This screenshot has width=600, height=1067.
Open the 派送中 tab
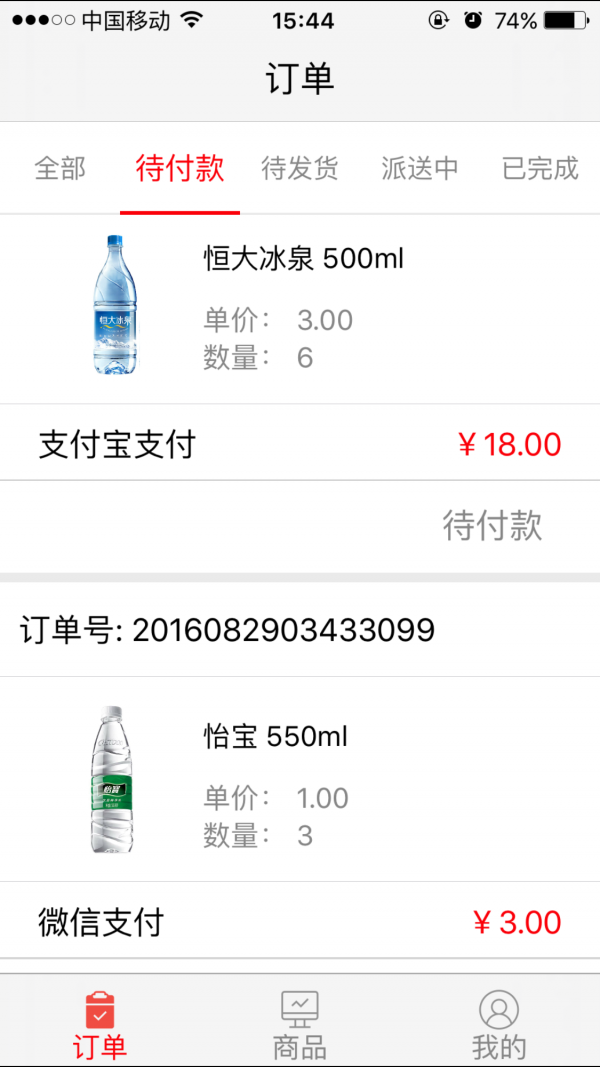(x=420, y=168)
